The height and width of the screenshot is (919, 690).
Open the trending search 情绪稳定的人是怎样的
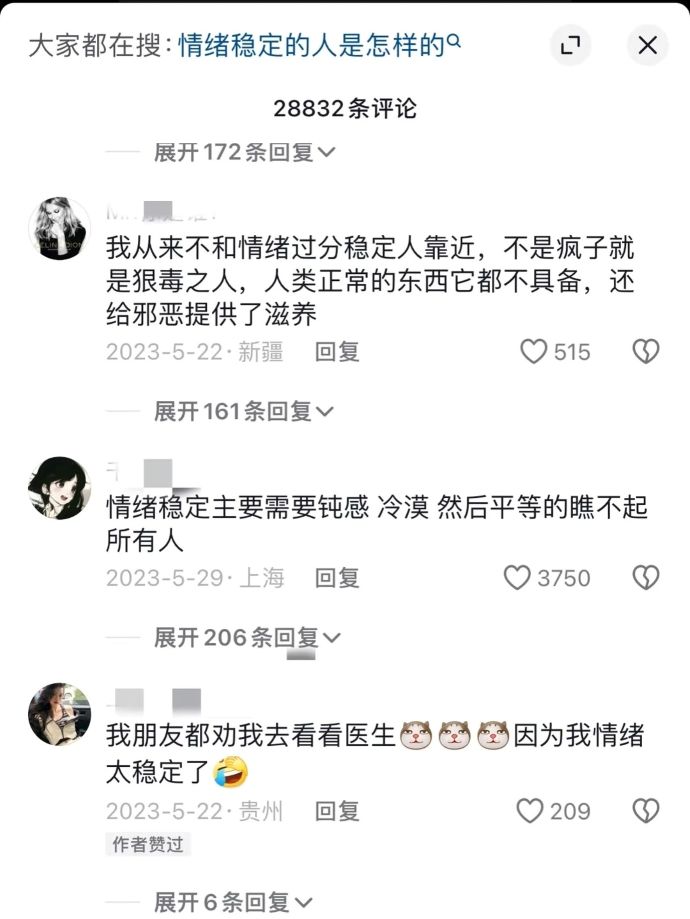click(318, 45)
